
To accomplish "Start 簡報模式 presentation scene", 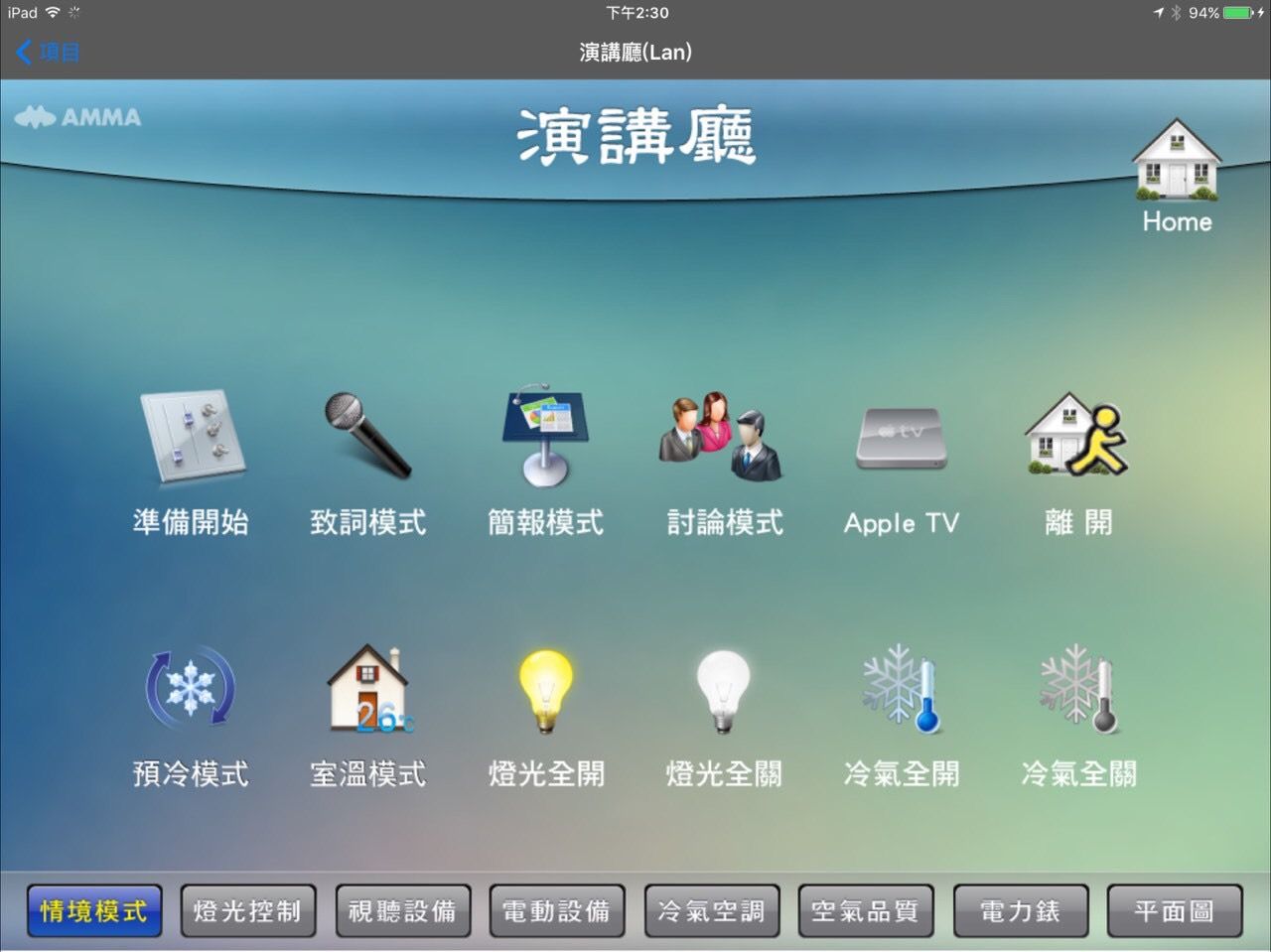I will click(545, 437).
